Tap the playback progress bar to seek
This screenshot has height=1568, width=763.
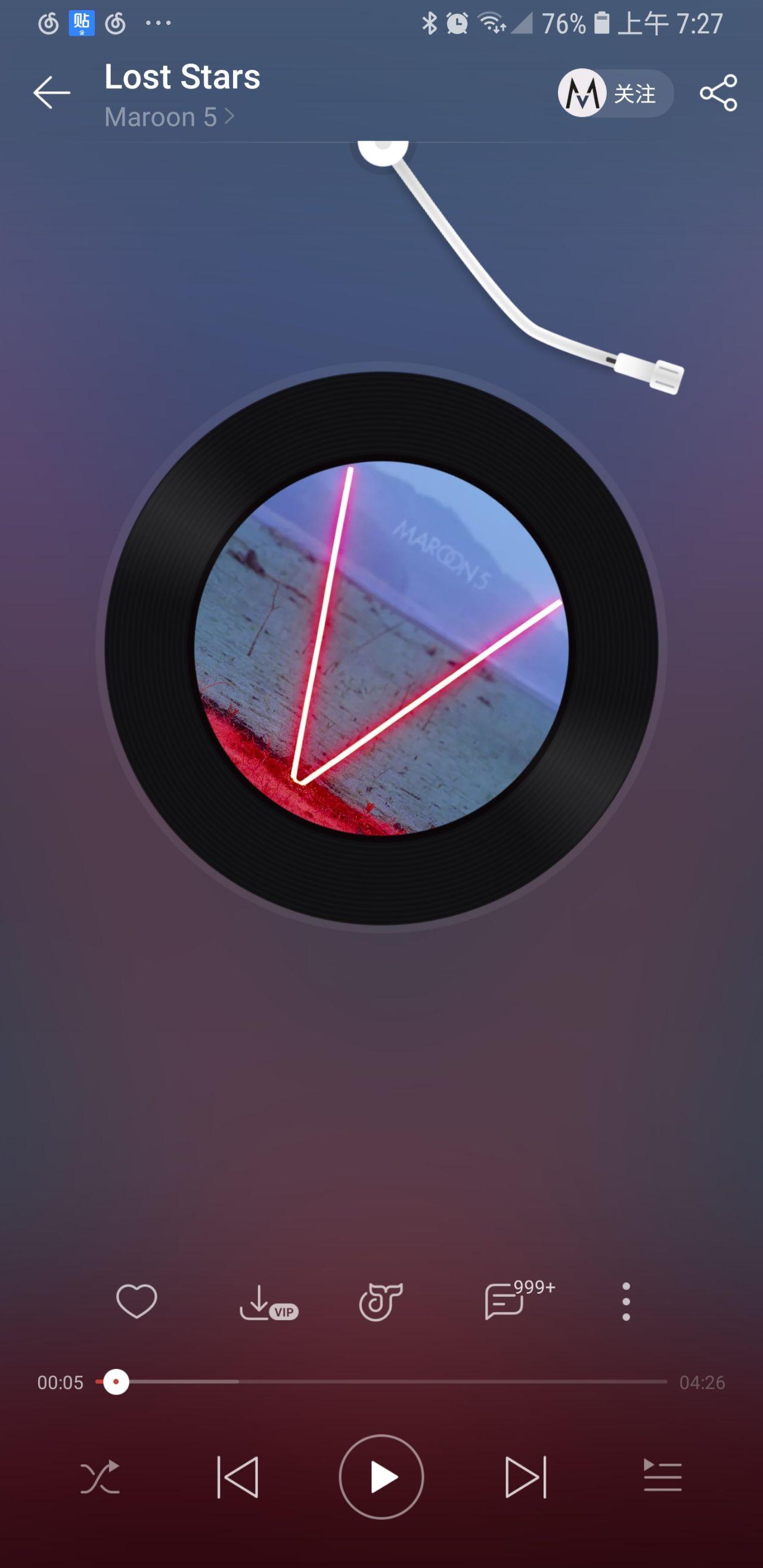pos(390,1382)
